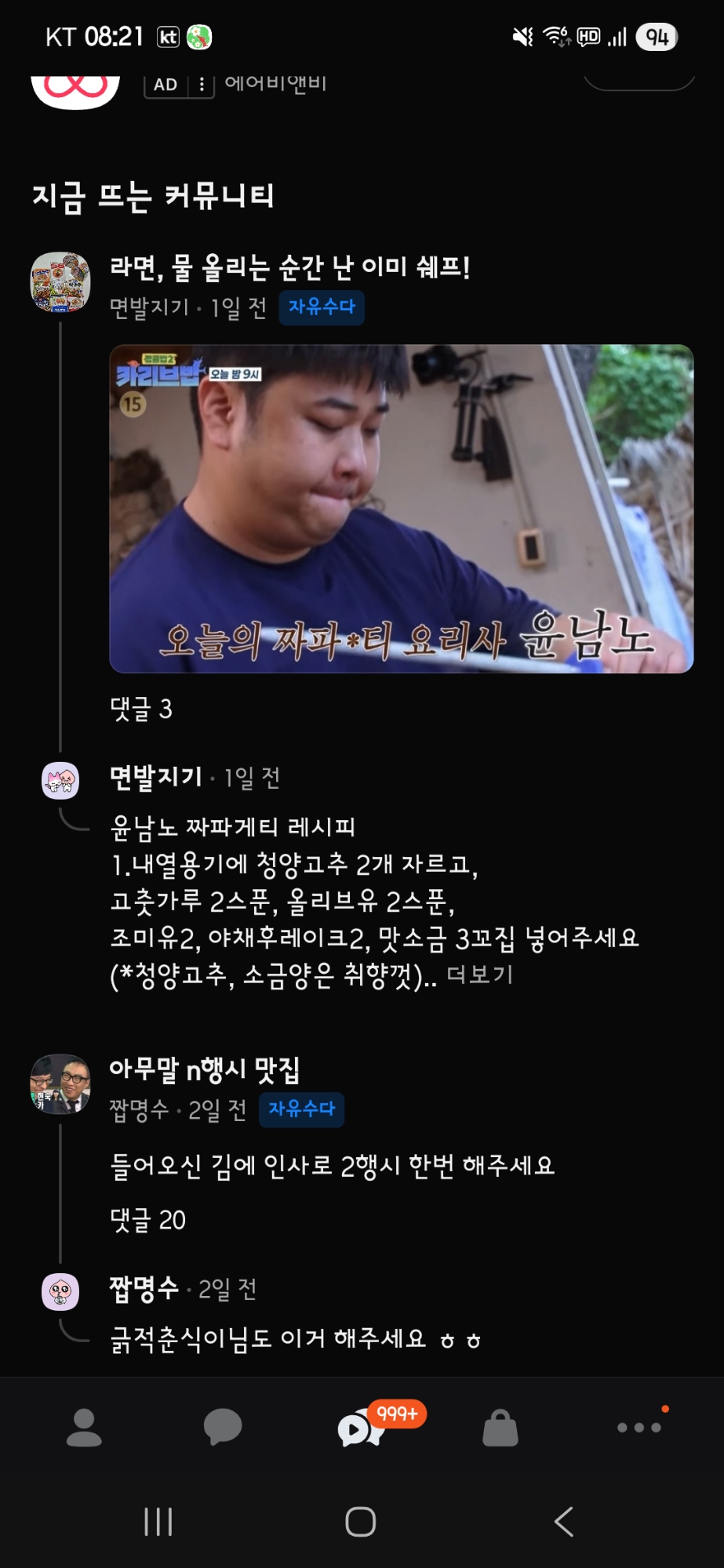View the 20 comments on 짭명수's post
The height and width of the screenshot is (1568, 724).
pyautogui.click(x=147, y=1220)
